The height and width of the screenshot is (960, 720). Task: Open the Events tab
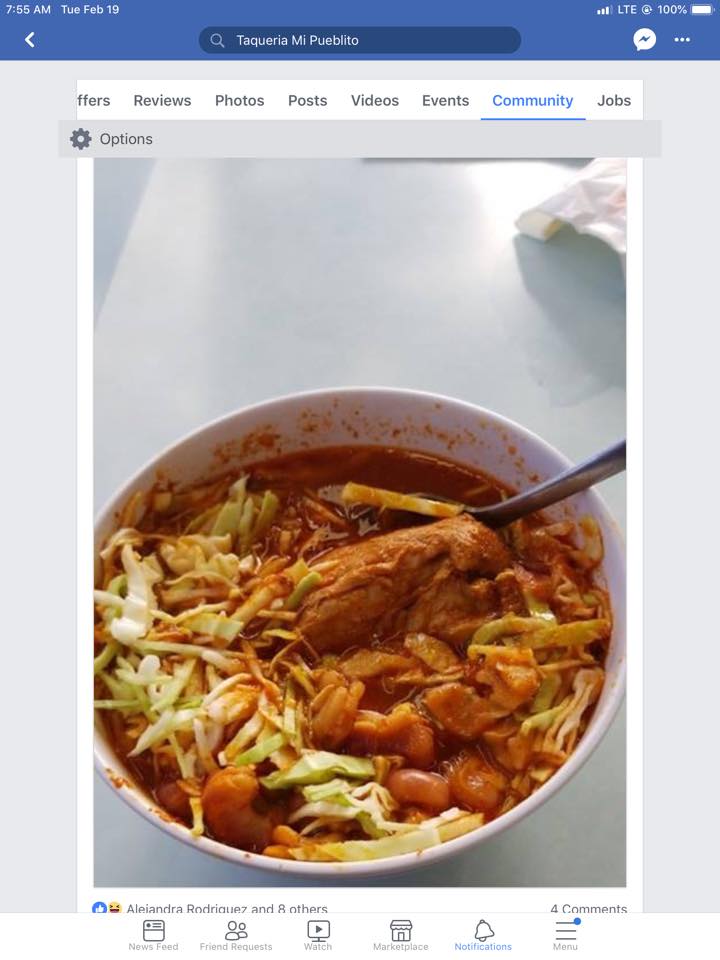[x=445, y=100]
